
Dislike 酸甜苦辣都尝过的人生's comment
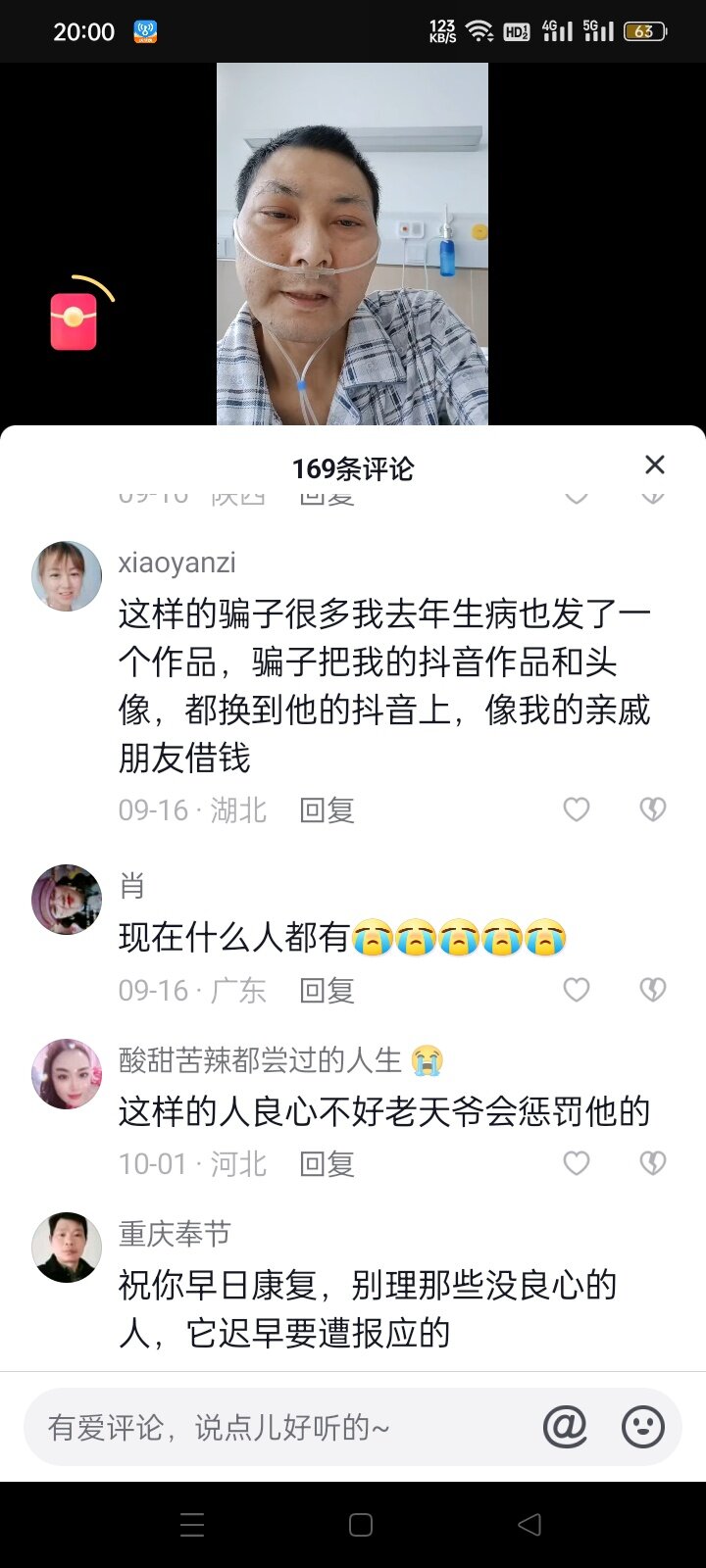click(x=653, y=1163)
